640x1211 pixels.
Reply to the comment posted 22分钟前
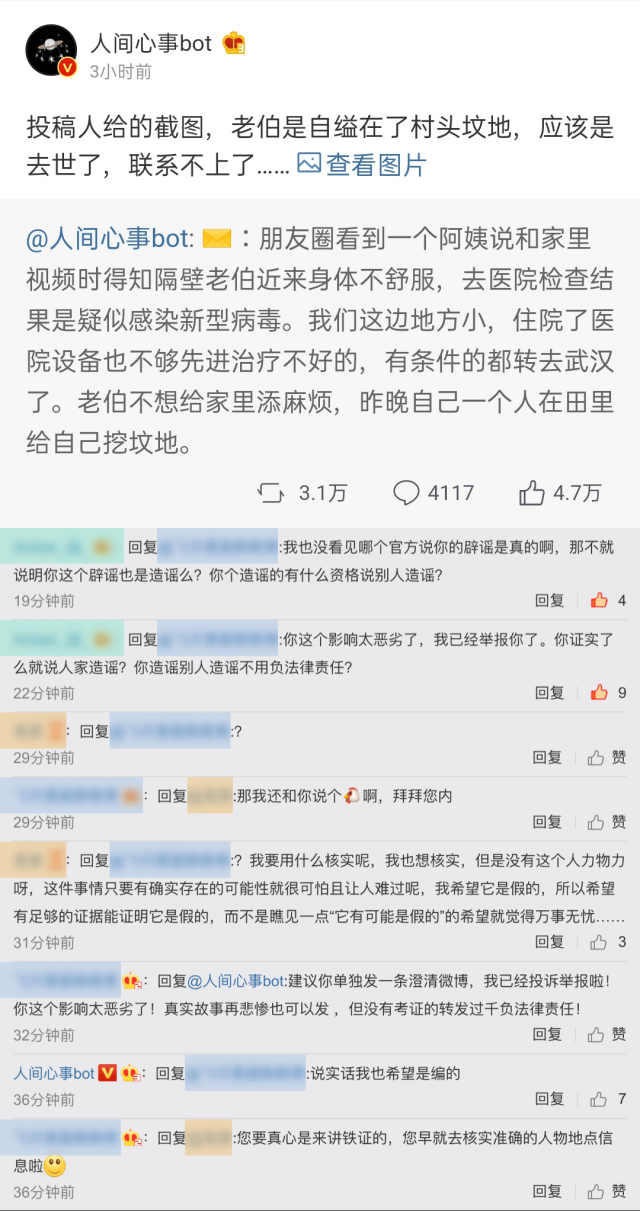click(549, 692)
